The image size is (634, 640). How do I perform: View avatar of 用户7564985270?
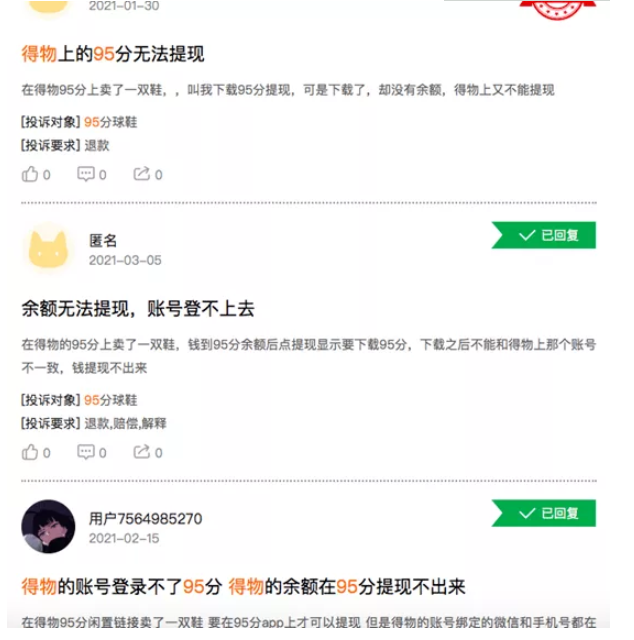tap(48, 527)
